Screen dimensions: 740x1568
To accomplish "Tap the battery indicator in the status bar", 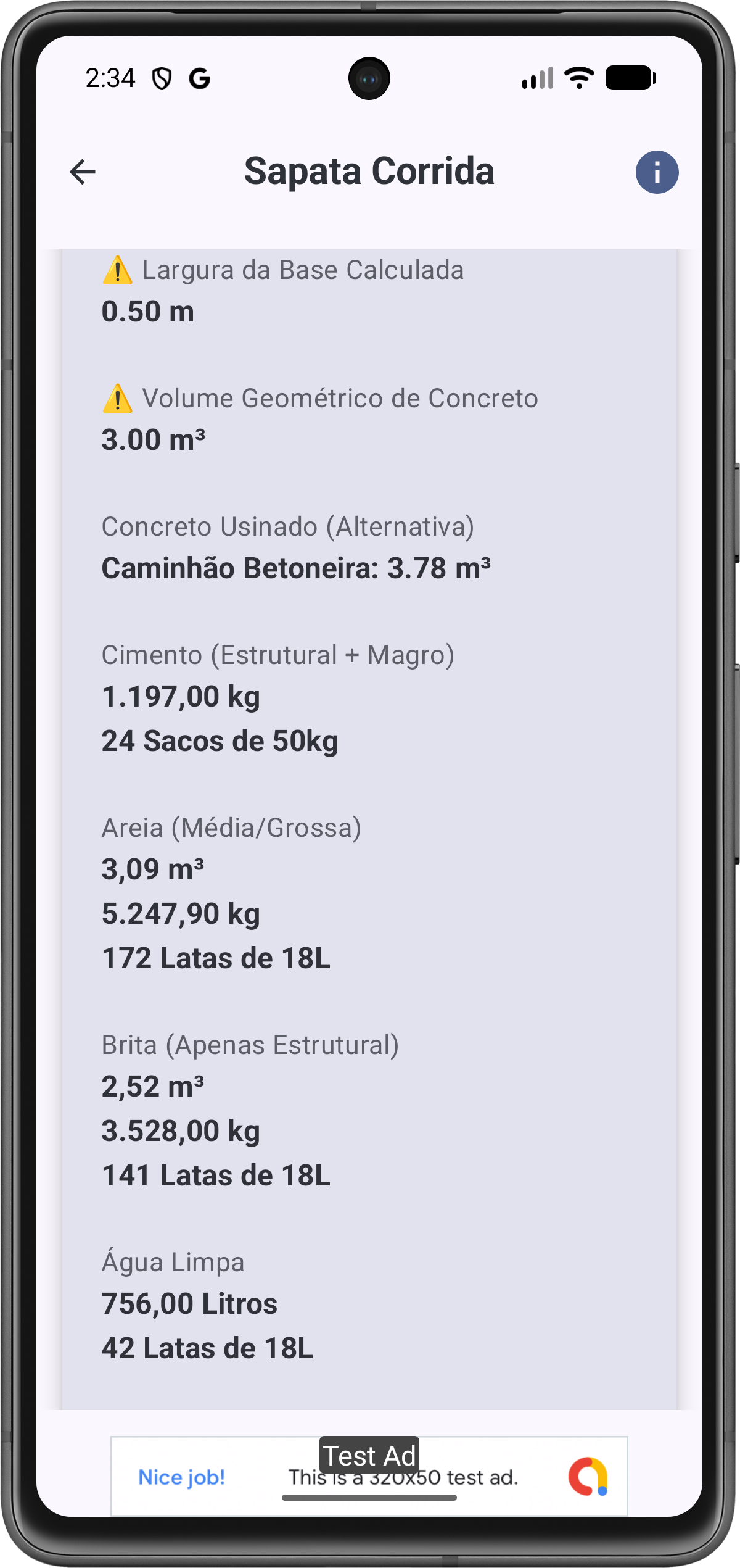I will (629, 77).
